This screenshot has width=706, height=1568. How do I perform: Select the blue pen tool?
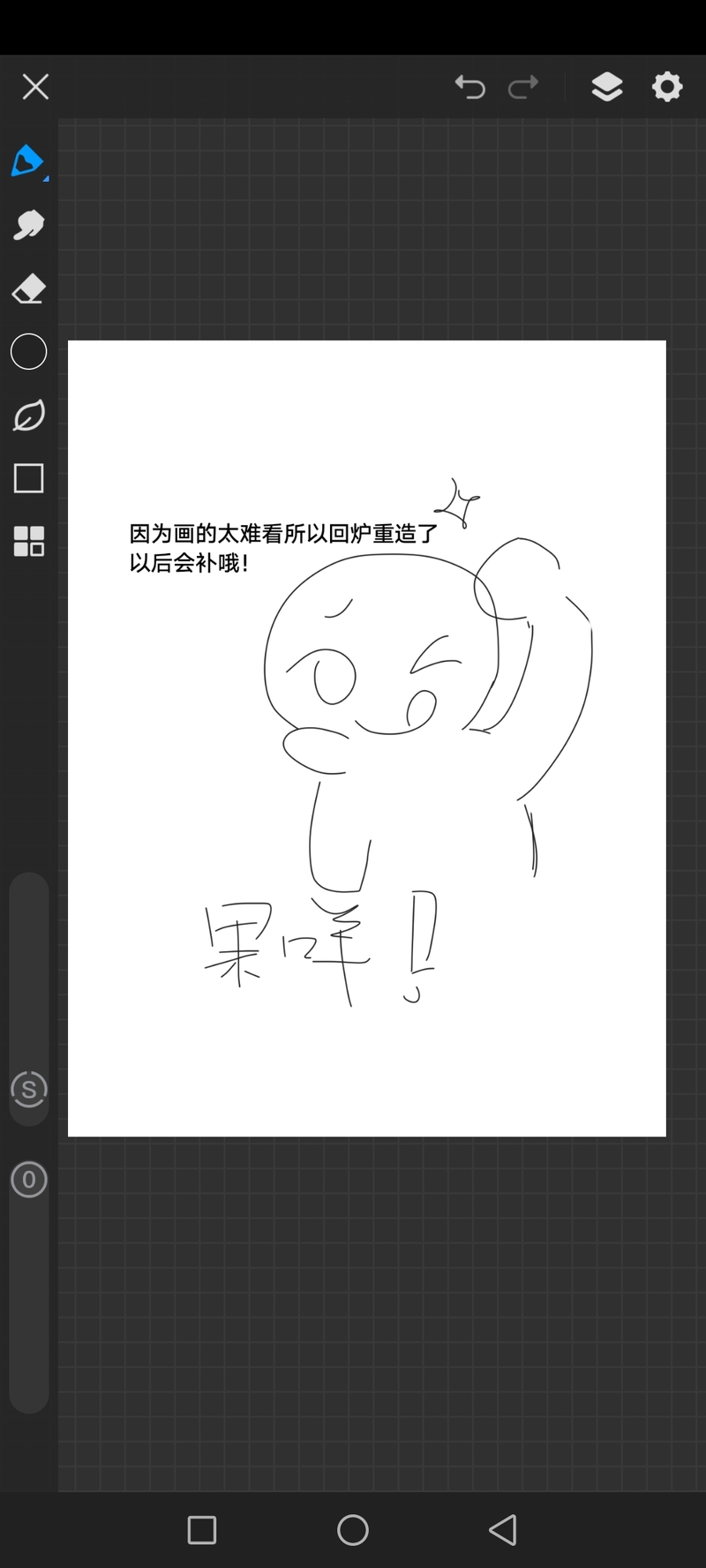click(28, 161)
